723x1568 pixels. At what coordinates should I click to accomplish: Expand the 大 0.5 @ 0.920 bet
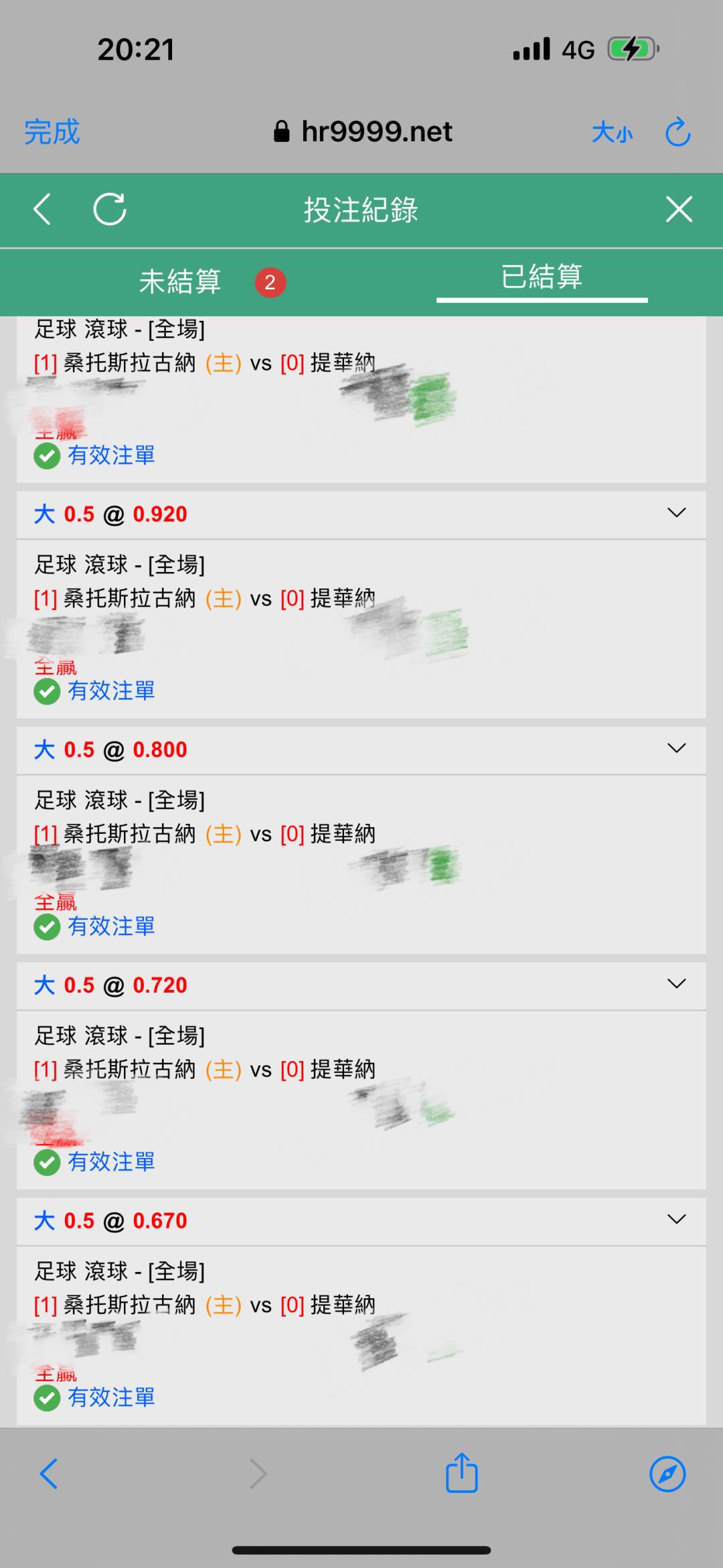pos(677,514)
